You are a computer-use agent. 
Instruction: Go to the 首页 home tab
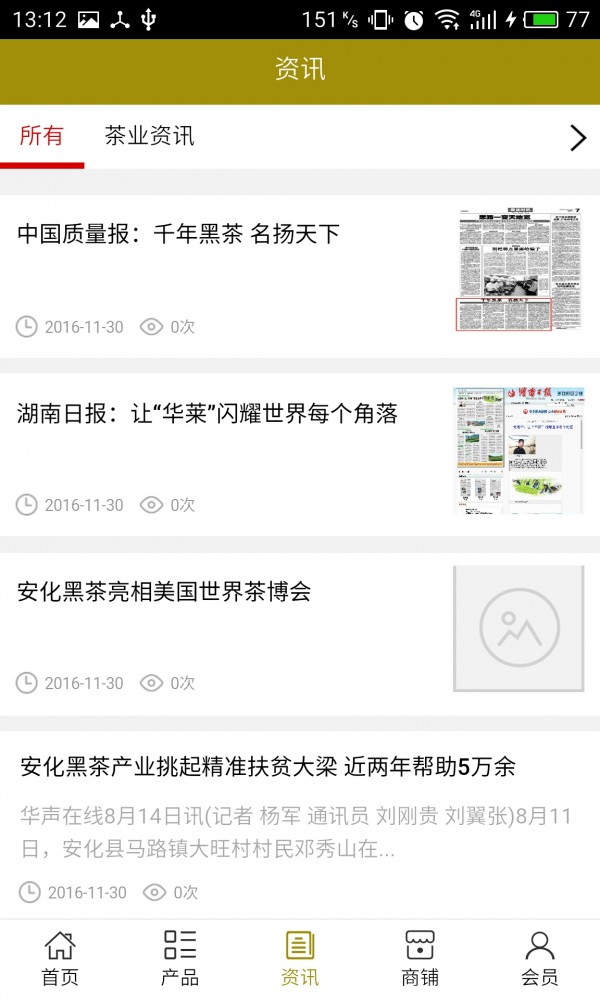tap(60, 958)
